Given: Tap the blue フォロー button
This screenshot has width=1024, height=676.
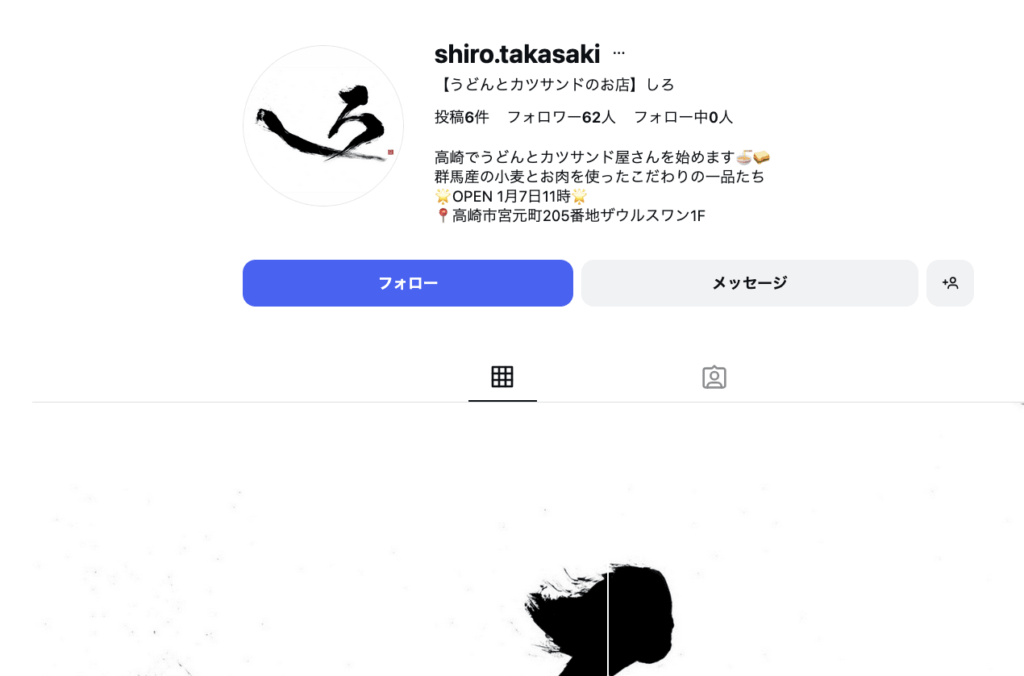Looking at the screenshot, I should tap(407, 283).
